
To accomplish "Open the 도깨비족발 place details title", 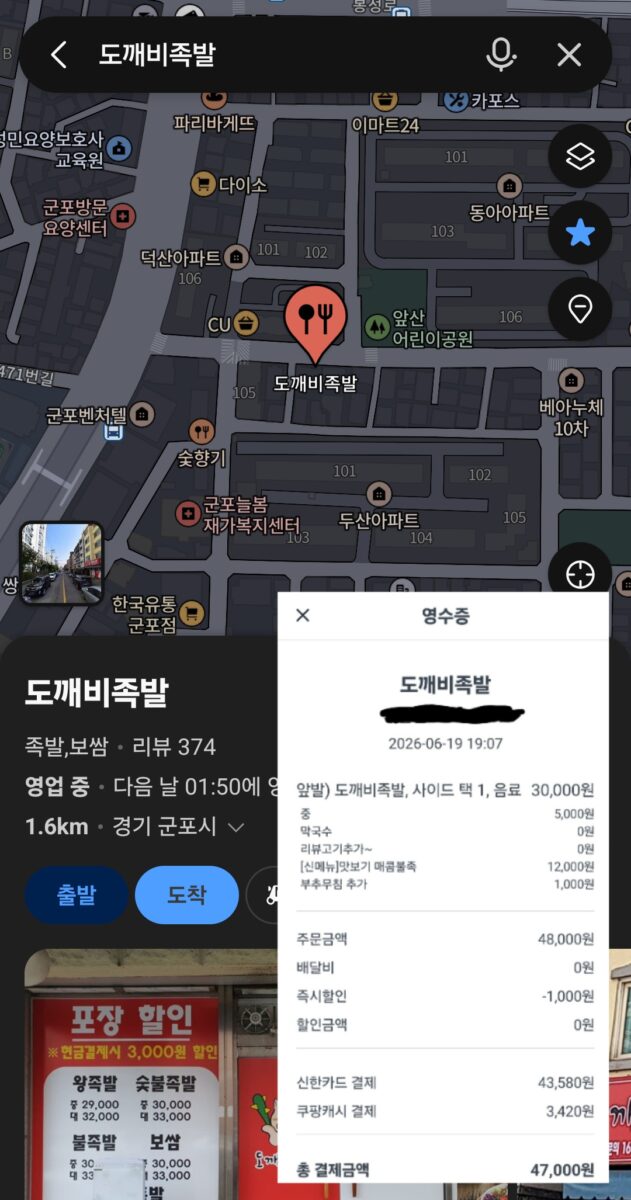I will coord(97,692).
